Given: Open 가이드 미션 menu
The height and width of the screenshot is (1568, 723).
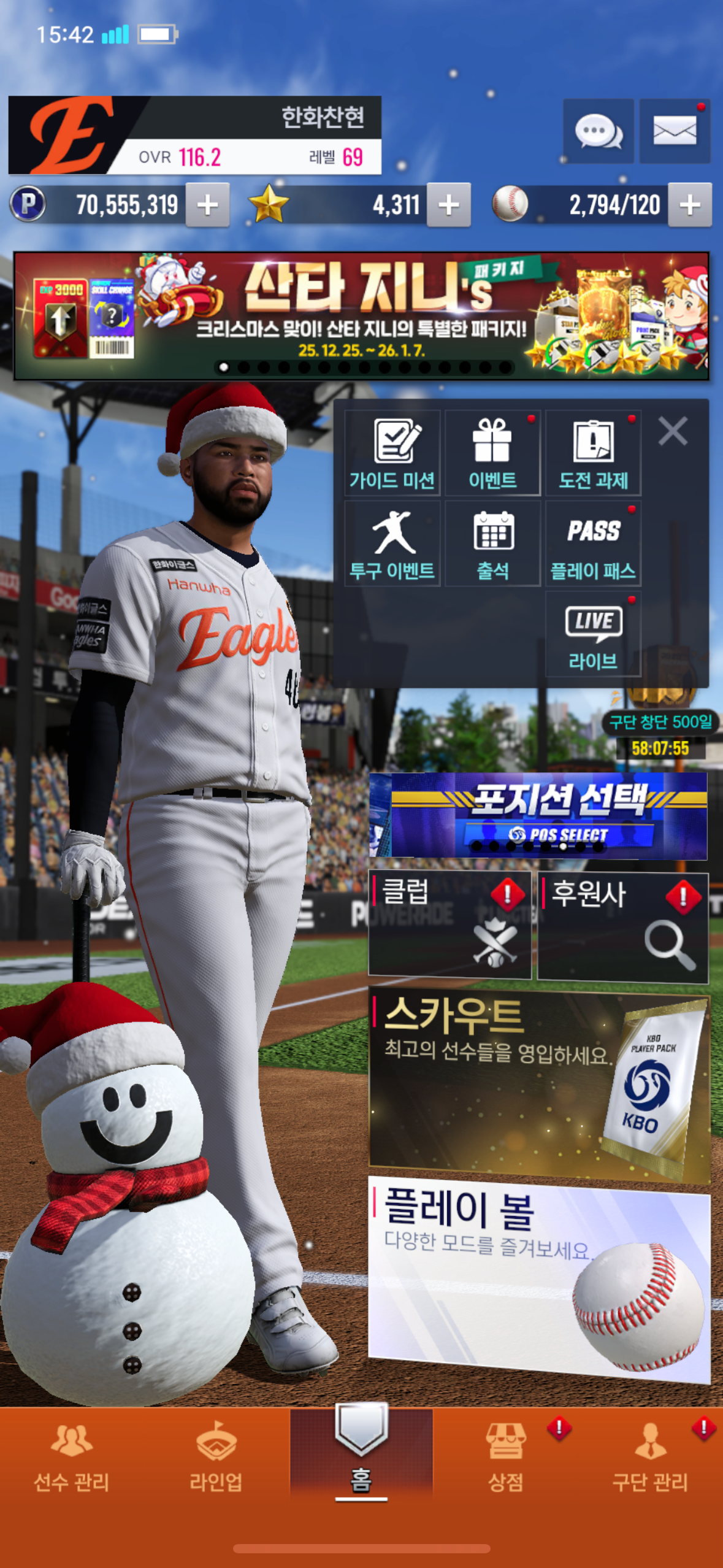Looking at the screenshot, I should [x=392, y=453].
